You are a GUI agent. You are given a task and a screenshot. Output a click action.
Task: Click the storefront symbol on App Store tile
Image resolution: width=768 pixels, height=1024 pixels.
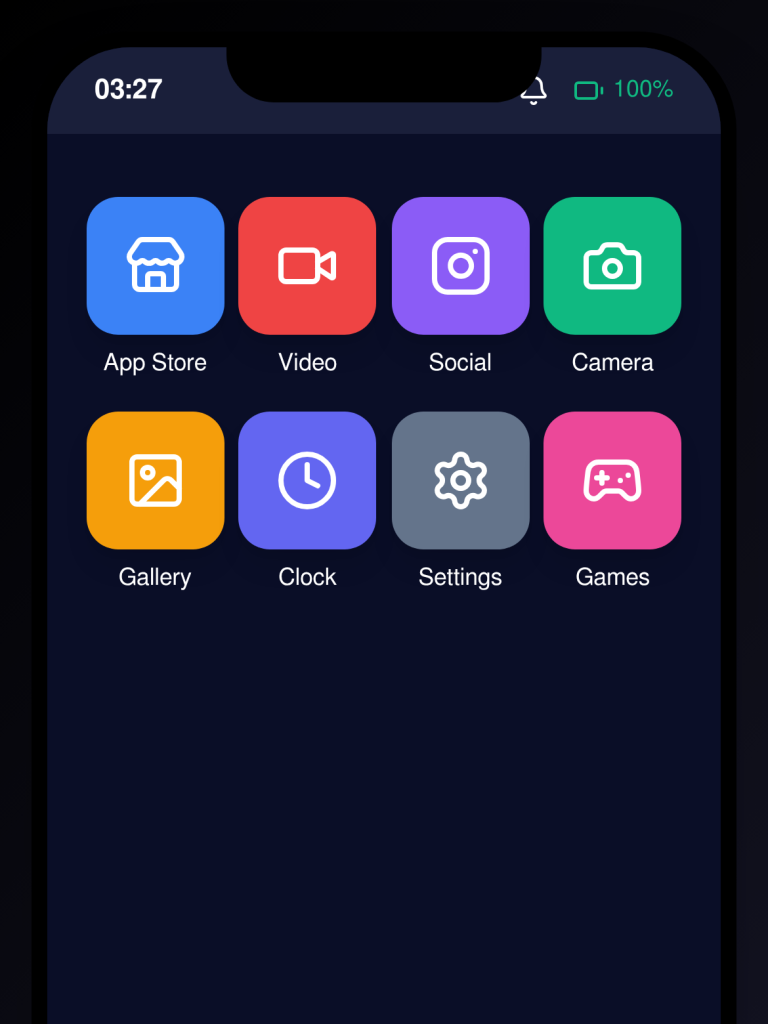tap(155, 265)
